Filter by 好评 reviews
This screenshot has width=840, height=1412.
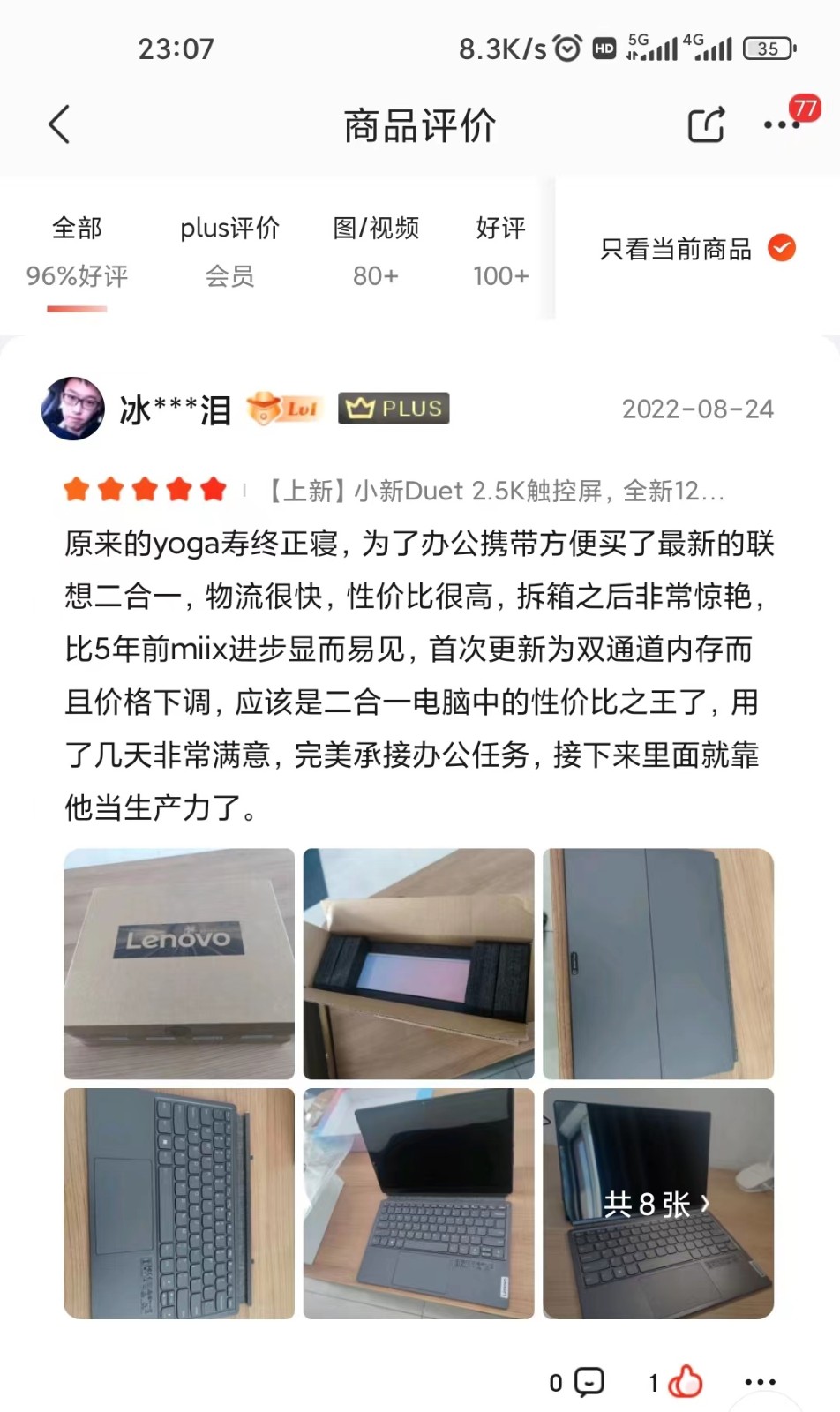tap(500, 252)
